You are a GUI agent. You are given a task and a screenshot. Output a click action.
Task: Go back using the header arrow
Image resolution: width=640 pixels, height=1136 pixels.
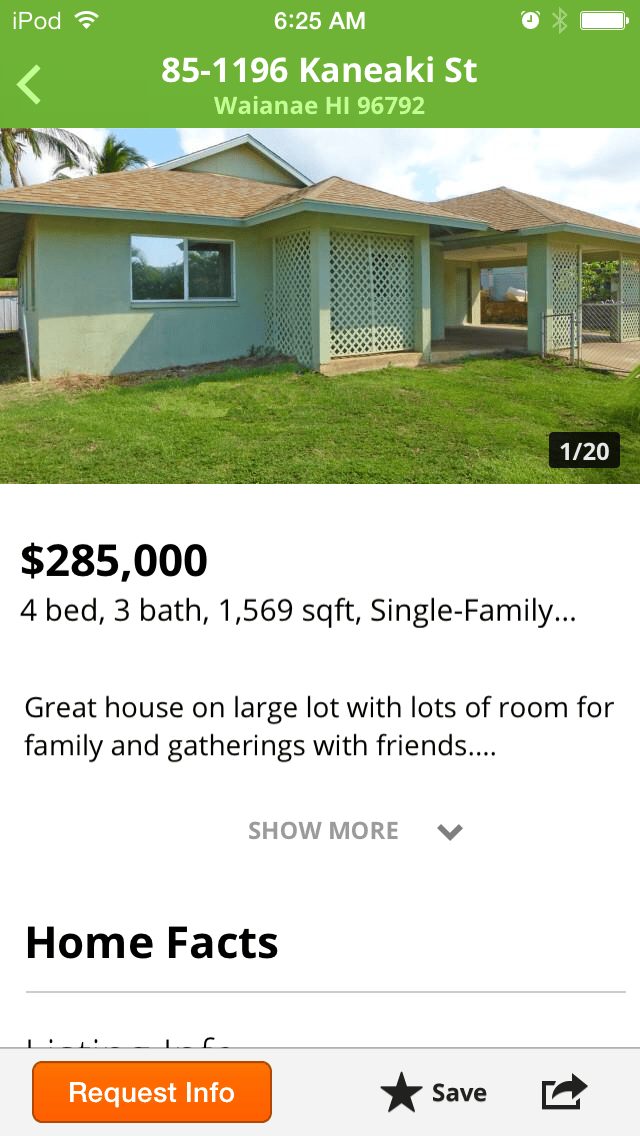pyautogui.click(x=30, y=84)
